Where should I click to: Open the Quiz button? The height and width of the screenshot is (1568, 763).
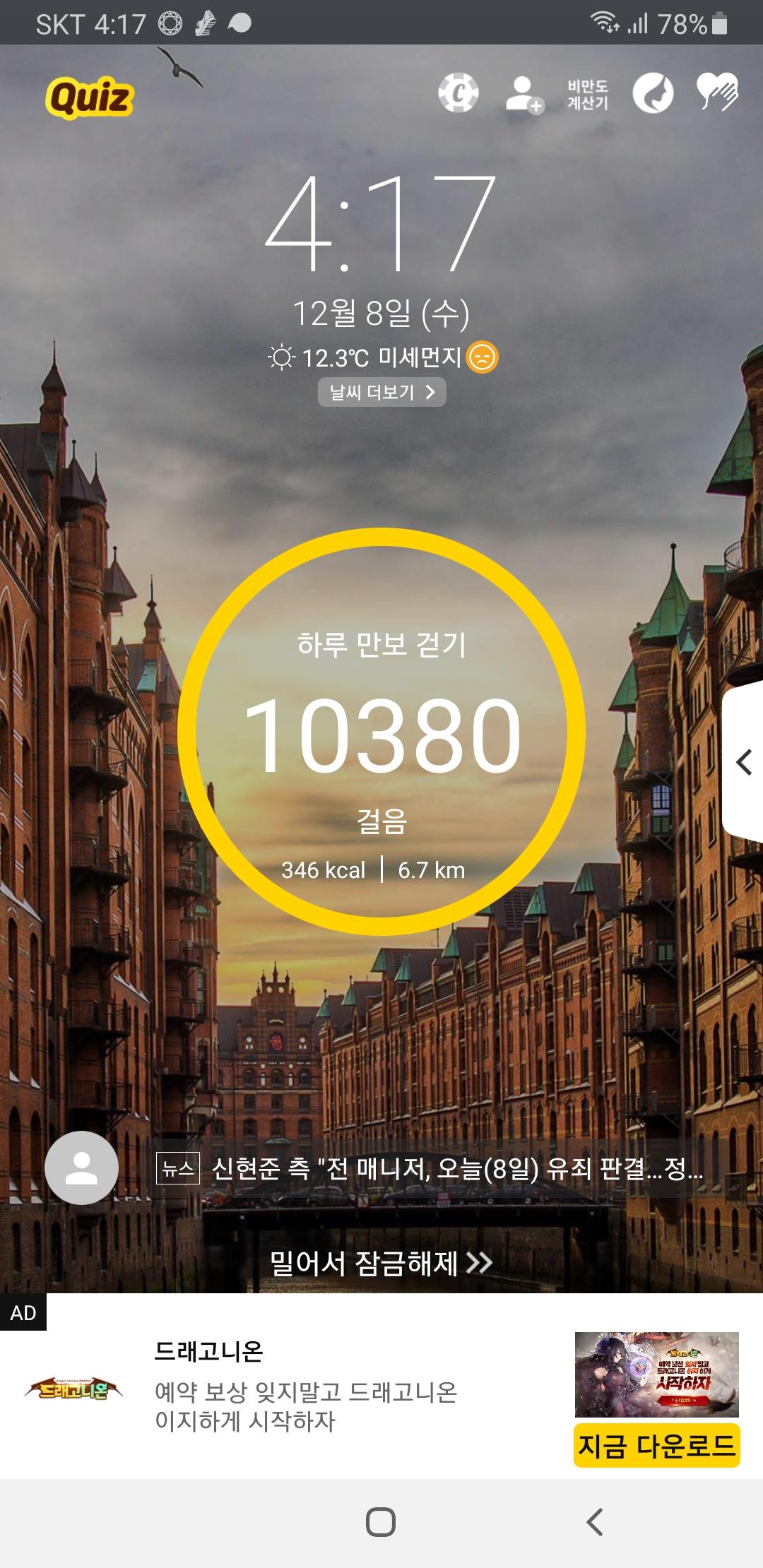click(x=90, y=97)
